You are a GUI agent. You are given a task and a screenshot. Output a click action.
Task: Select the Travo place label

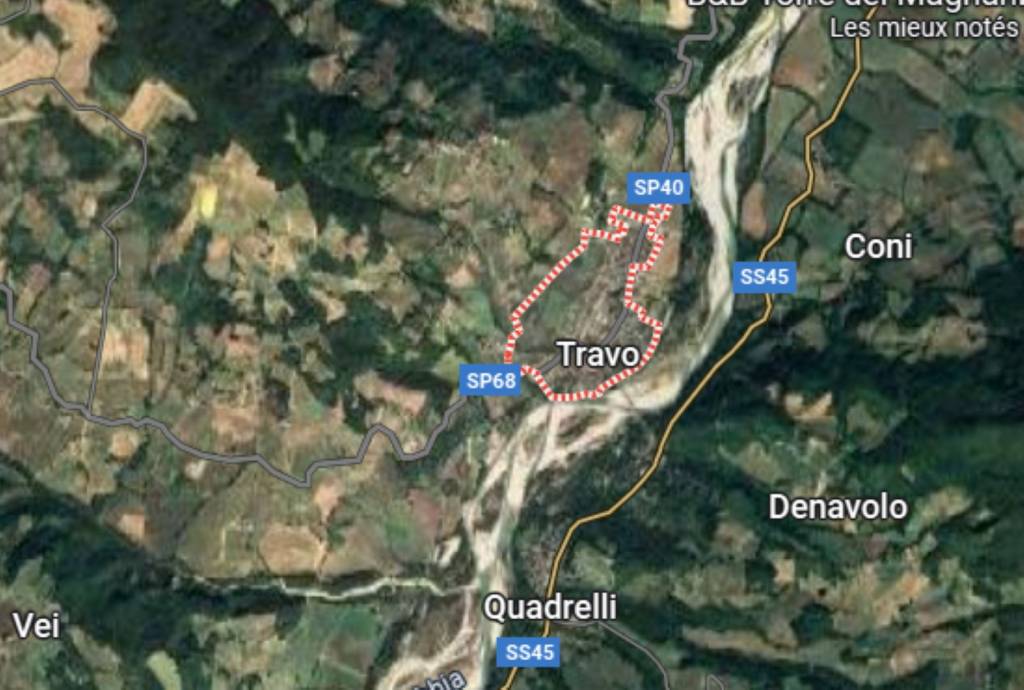(598, 354)
